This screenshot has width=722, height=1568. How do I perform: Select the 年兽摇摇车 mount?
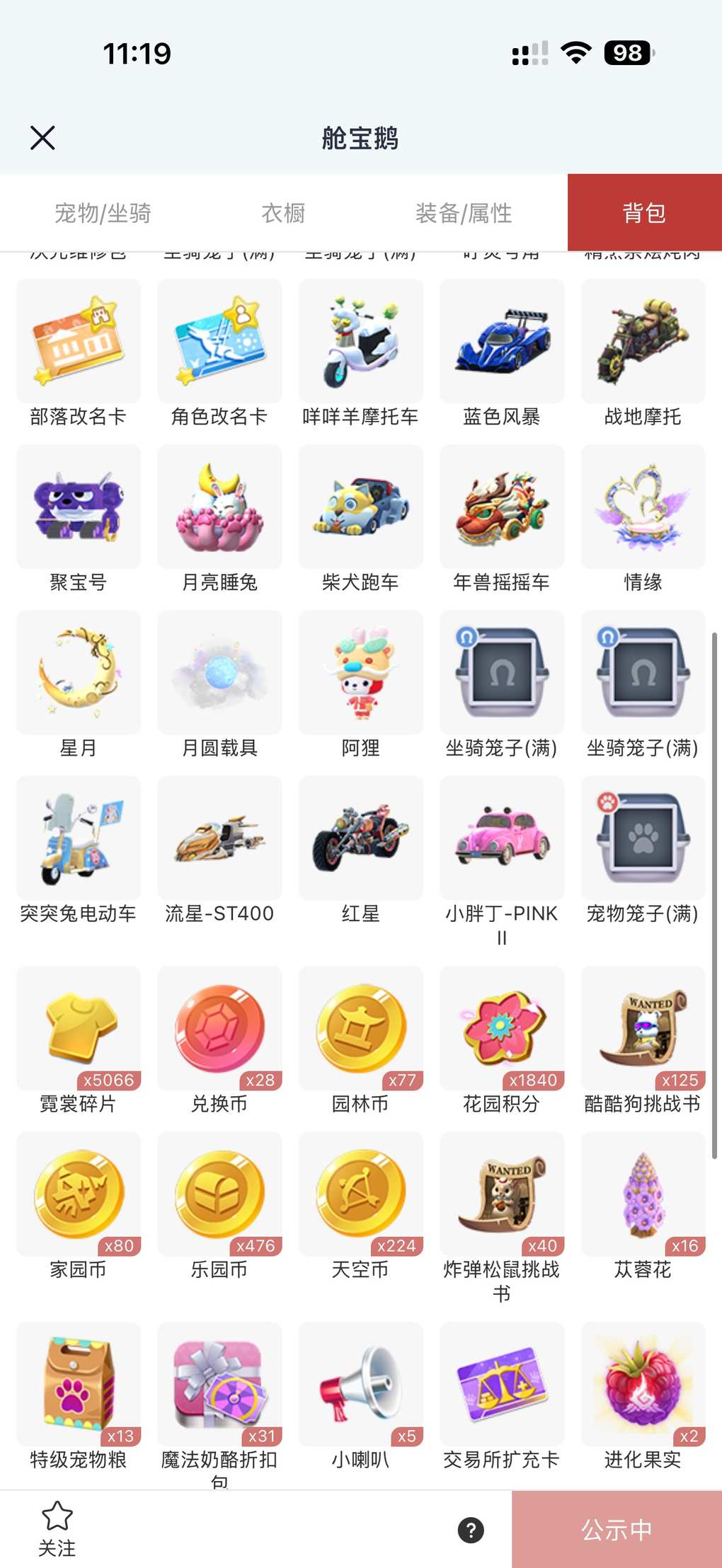coord(502,508)
